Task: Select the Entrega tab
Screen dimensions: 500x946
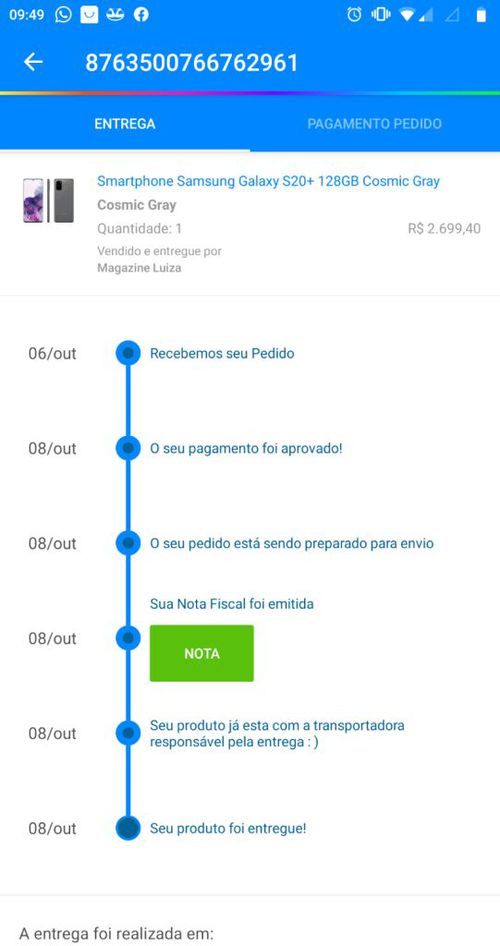Action: pos(125,124)
